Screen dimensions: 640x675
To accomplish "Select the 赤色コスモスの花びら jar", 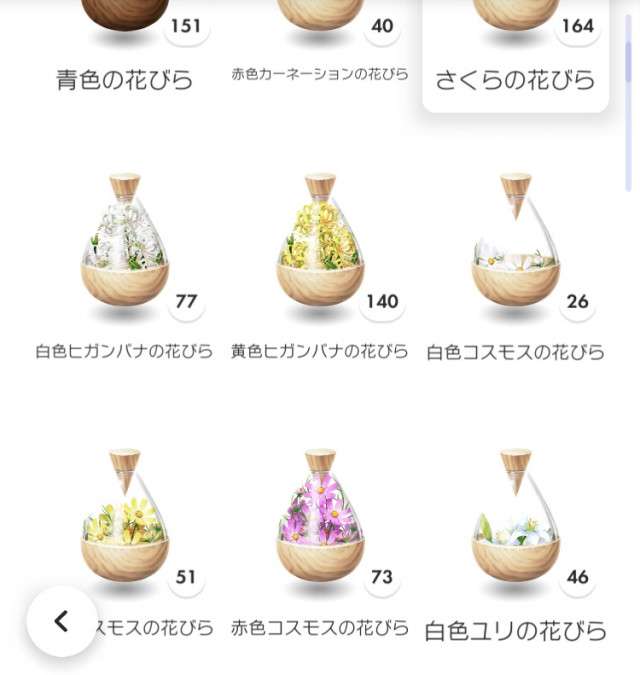I will (319, 525).
